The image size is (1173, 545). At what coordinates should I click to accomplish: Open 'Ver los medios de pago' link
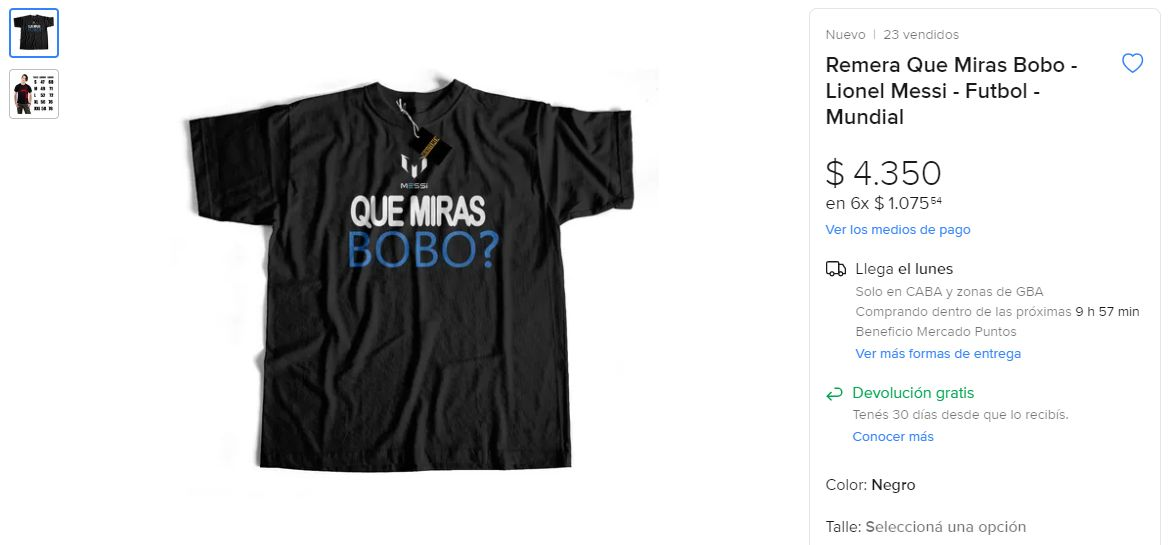(x=897, y=229)
